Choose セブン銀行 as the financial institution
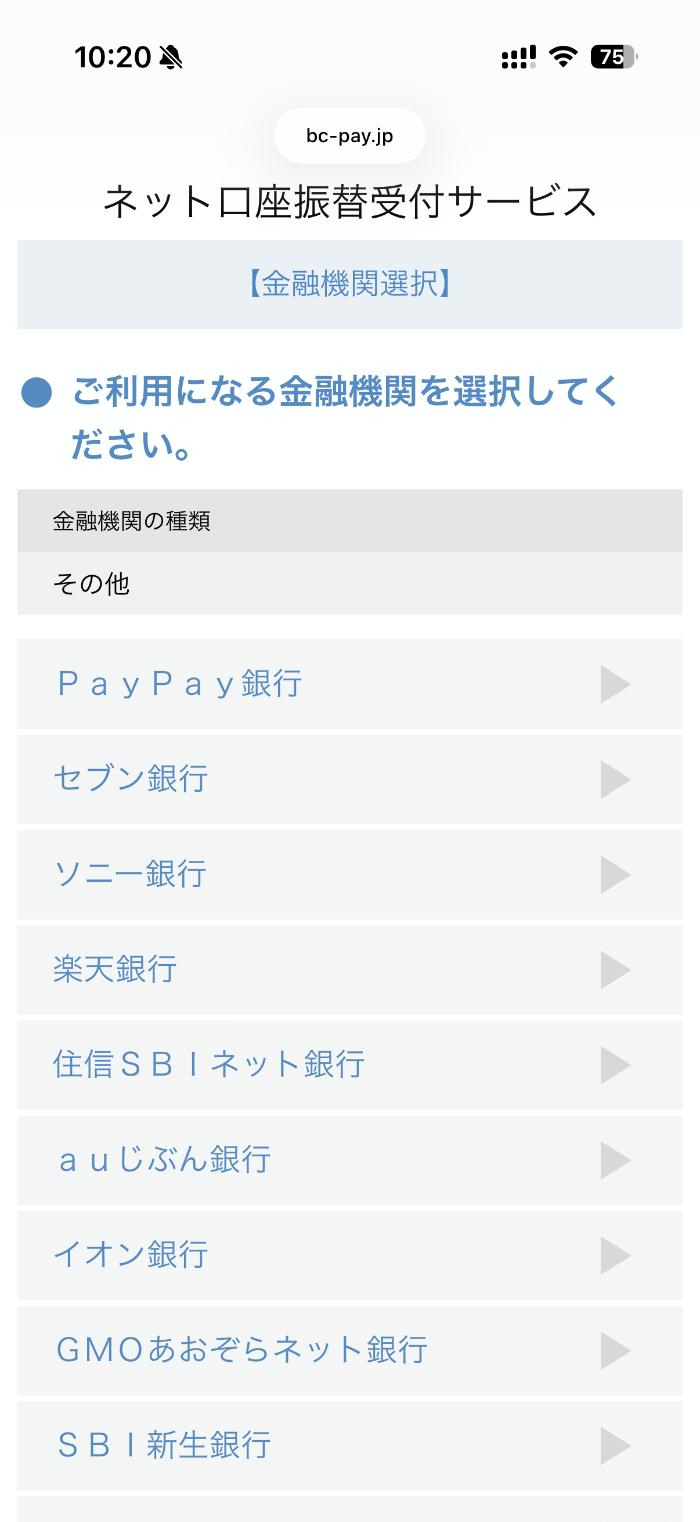 349,779
